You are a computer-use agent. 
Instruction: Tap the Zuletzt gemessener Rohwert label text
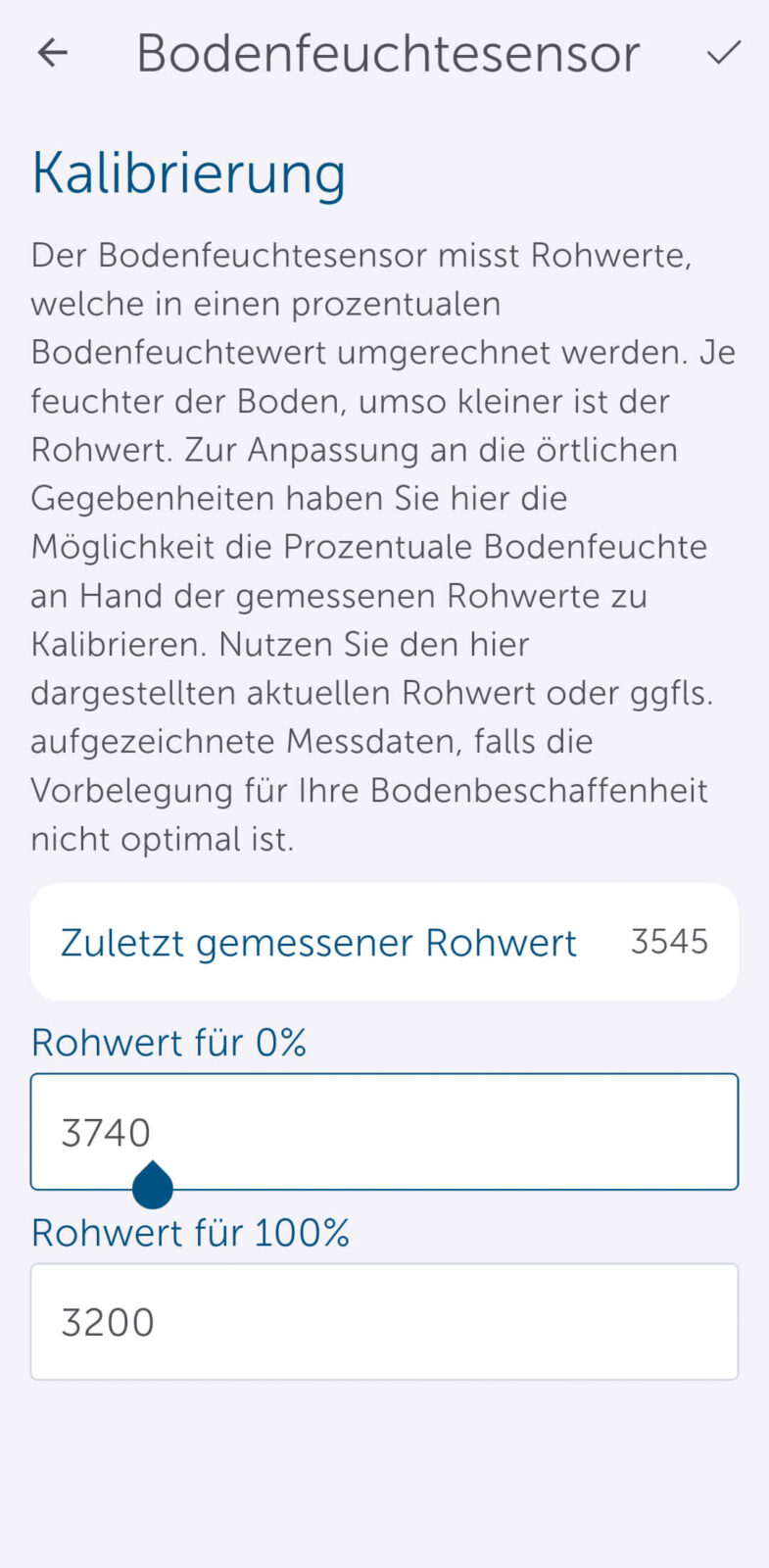tap(318, 941)
